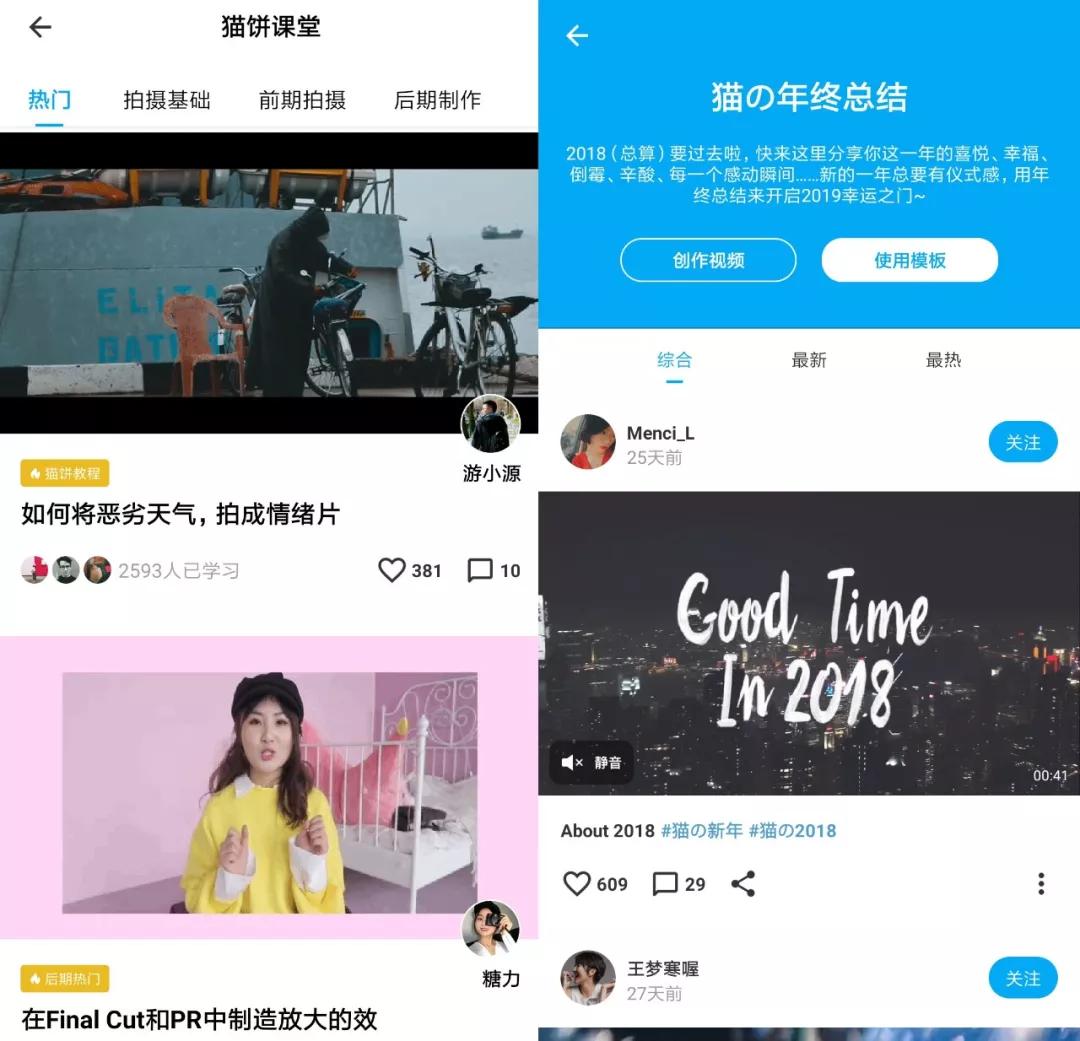The width and height of the screenshot is (1080, 1041).
Task: Share Menci_L's About 2018 post
Action: (x=743, y=884)
